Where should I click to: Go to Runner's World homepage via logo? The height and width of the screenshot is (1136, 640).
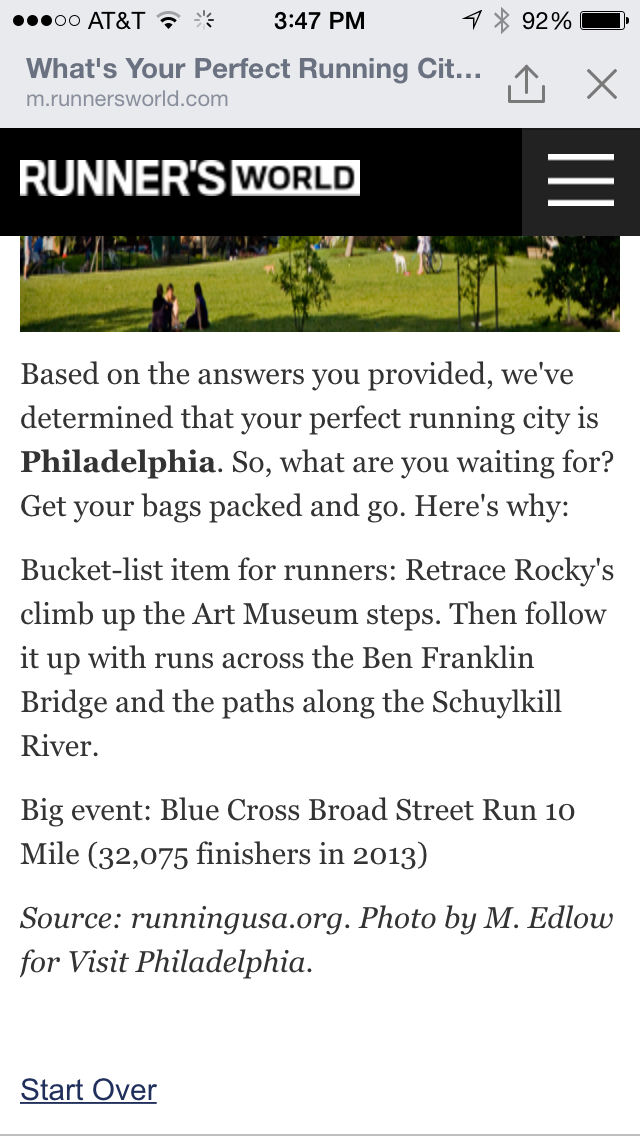pos(190,180)
